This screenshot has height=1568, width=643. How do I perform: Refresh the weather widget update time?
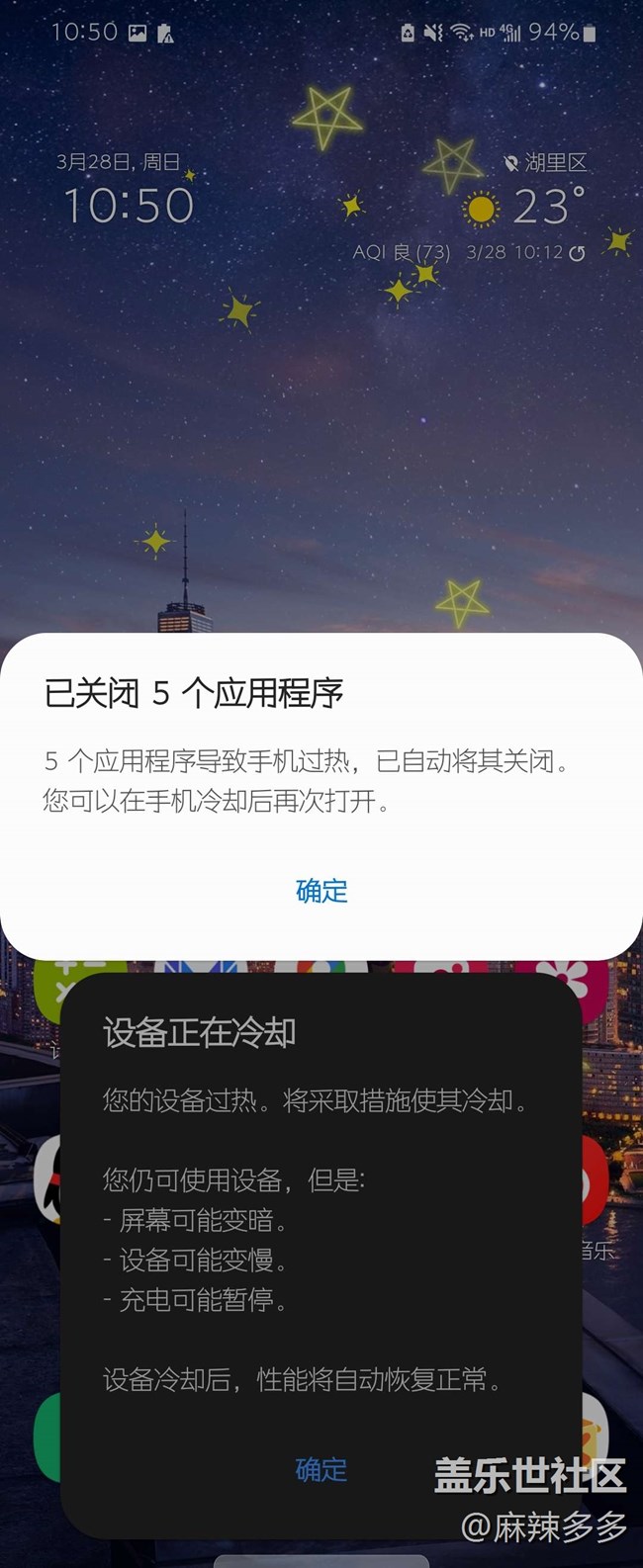[577, 253]
